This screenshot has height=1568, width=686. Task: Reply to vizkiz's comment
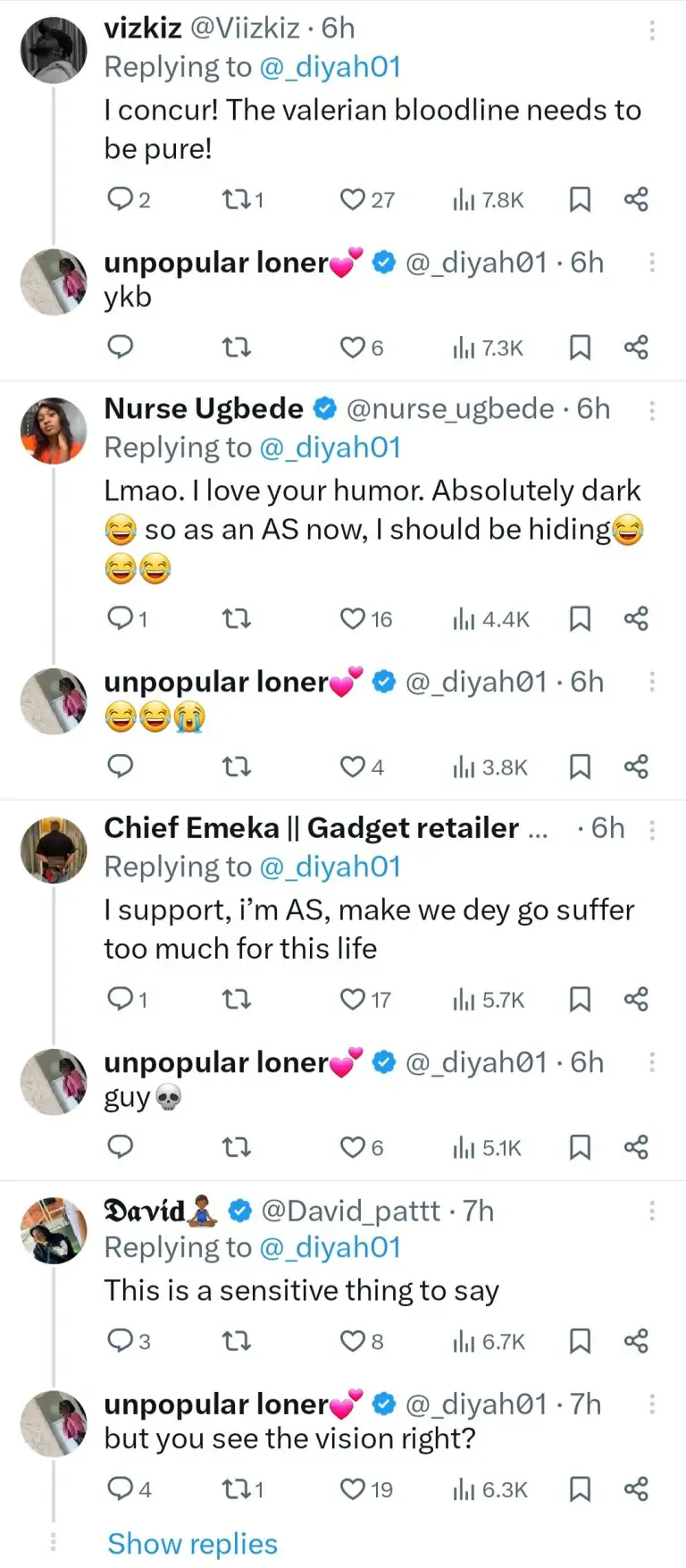120,199
